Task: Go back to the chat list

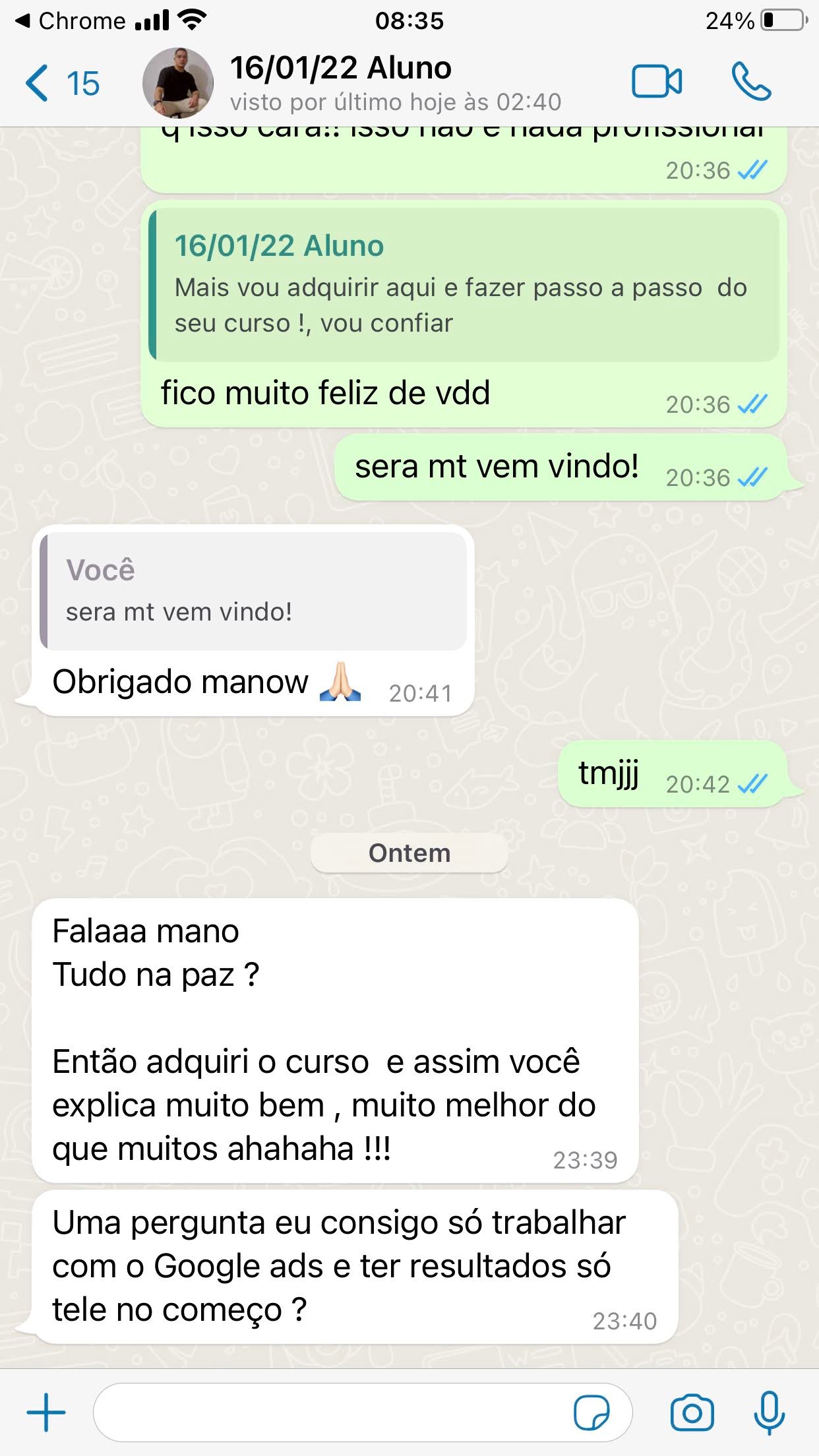Action: click(61, 84)
